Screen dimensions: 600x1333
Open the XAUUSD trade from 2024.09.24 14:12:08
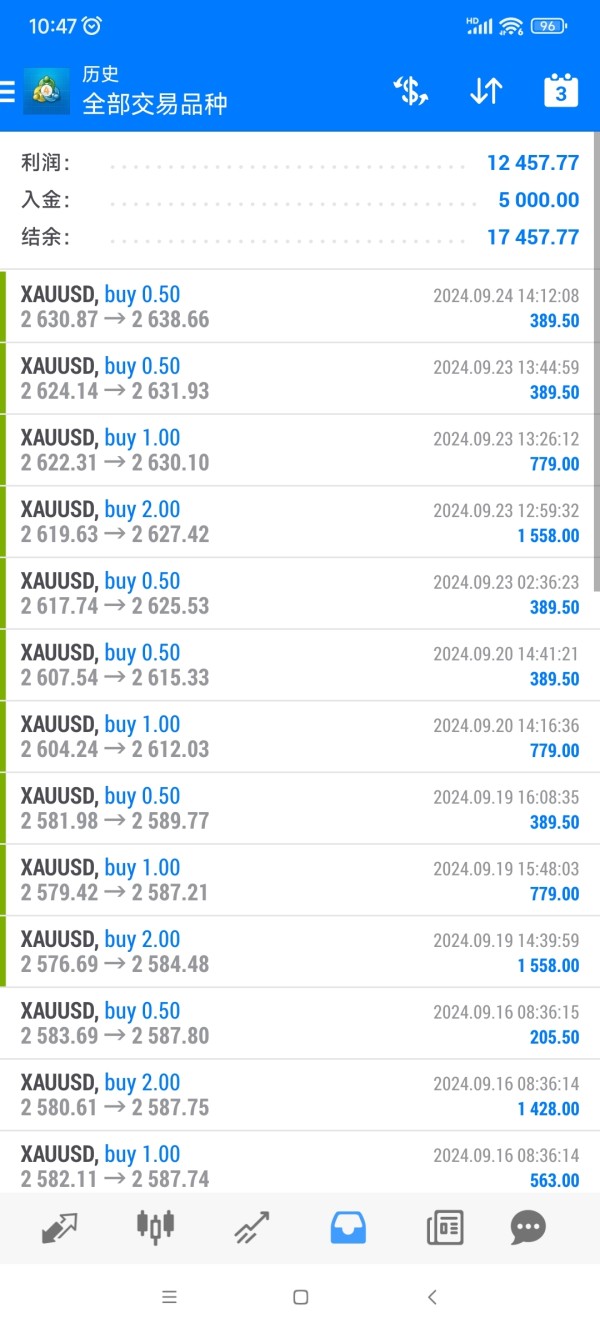300,307
